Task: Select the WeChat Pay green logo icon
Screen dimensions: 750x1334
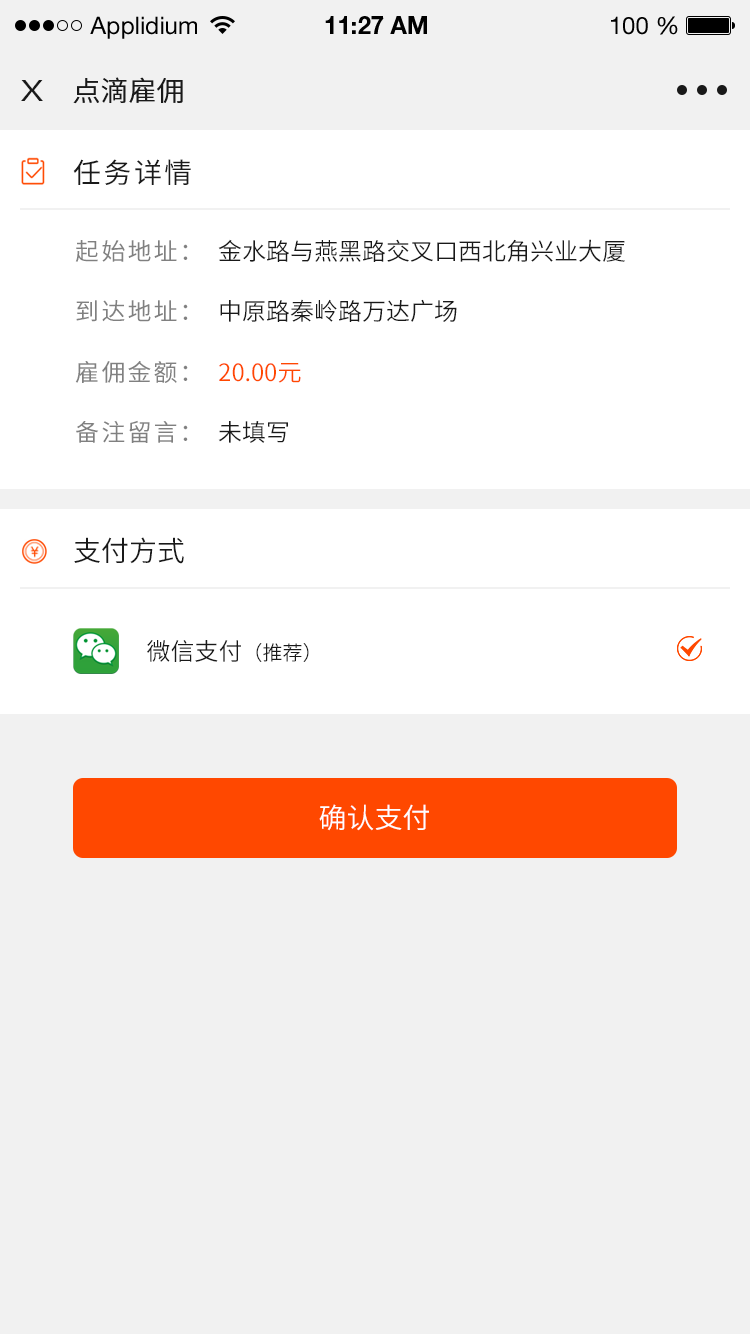Action: (x=95, y=650)
